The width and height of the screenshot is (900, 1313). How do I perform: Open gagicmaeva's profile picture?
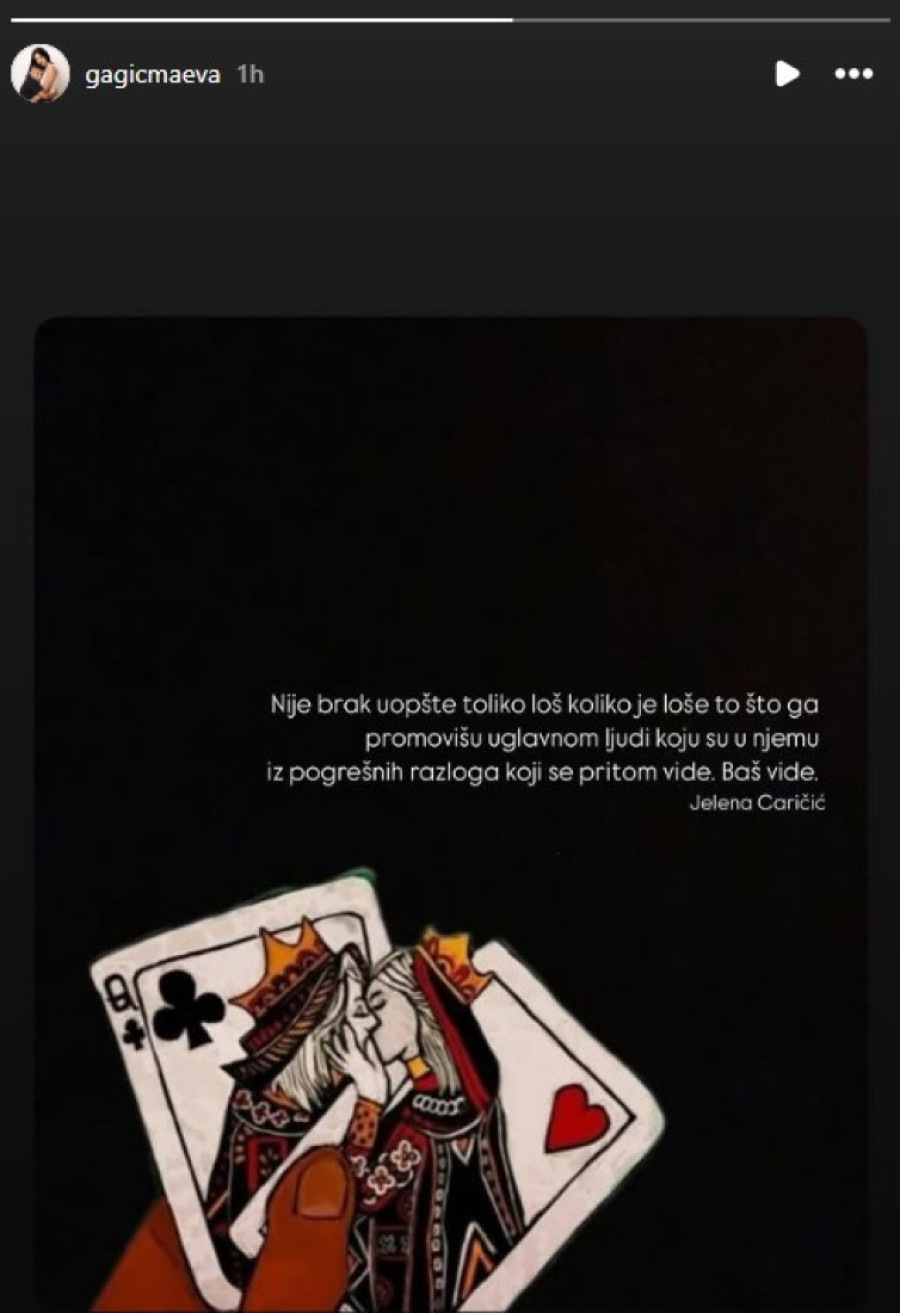coord(40,74)
